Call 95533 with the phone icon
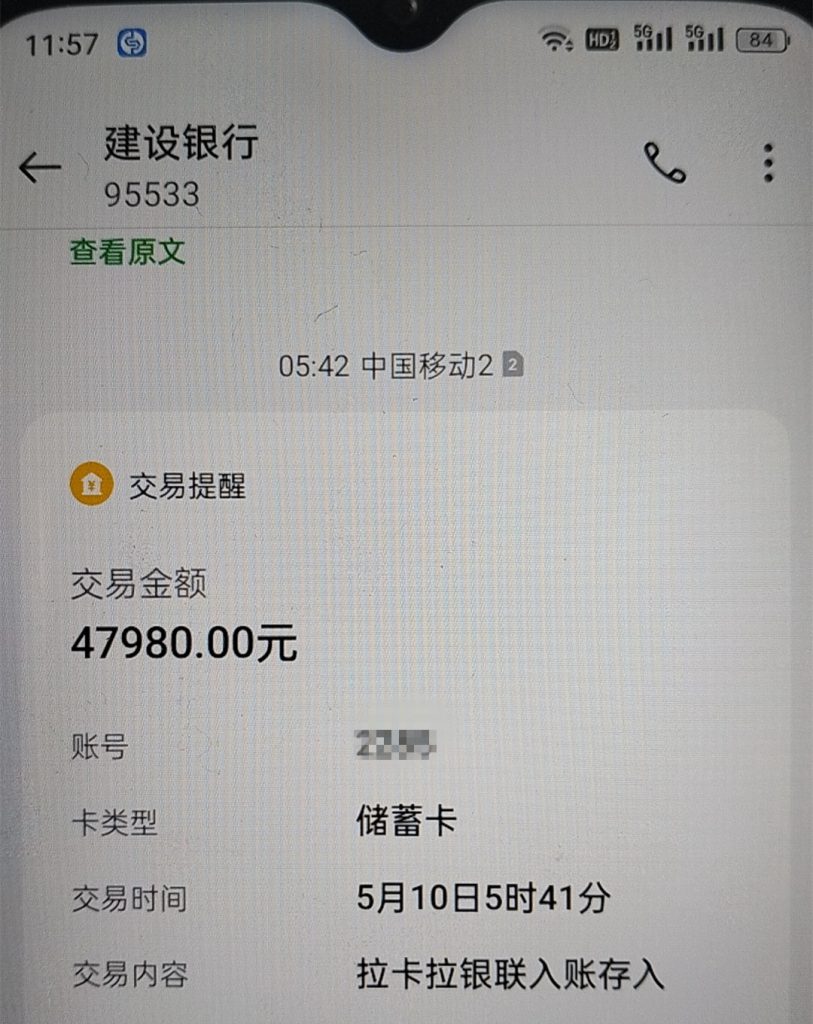Viewport: 813px width, 1024px height. pos(665,163)
